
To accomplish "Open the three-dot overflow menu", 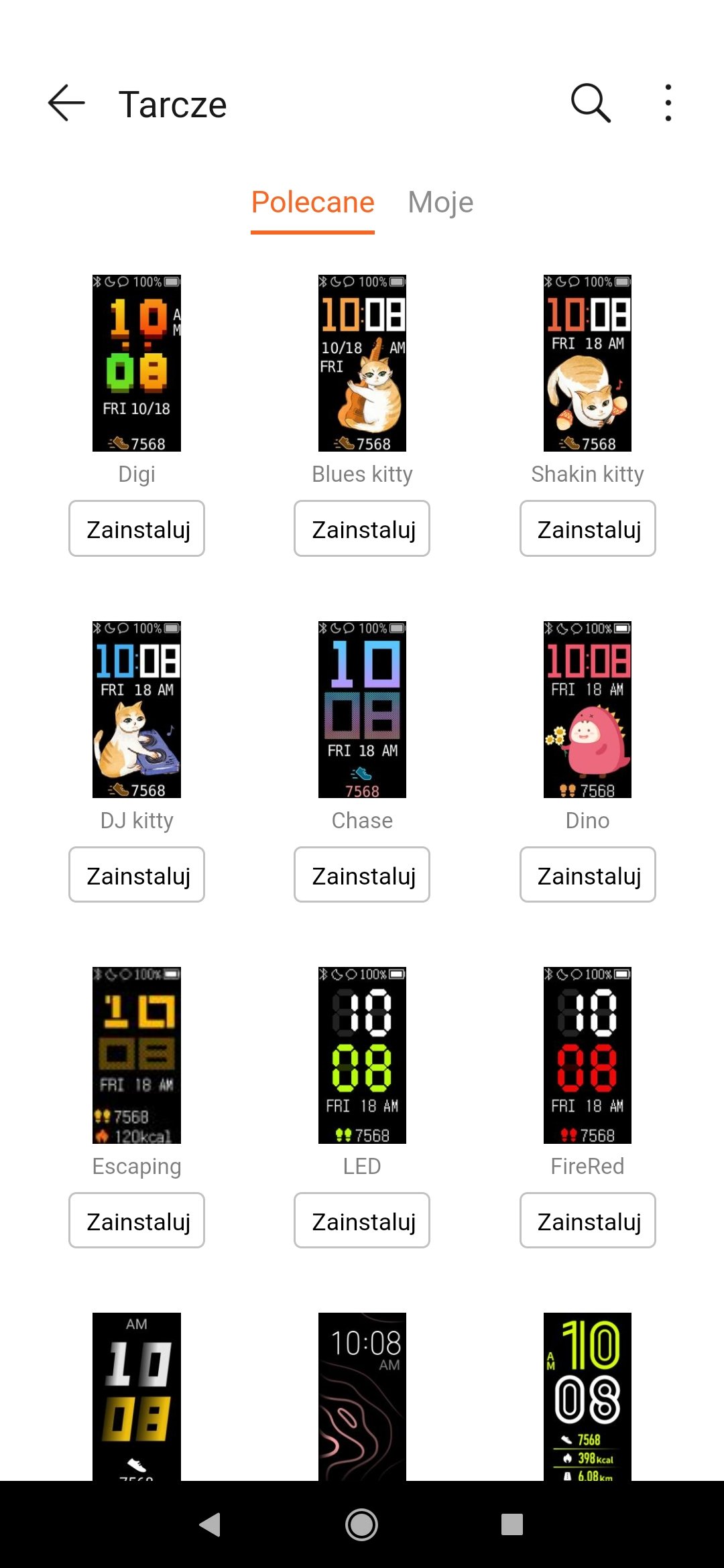I will 668,103.
